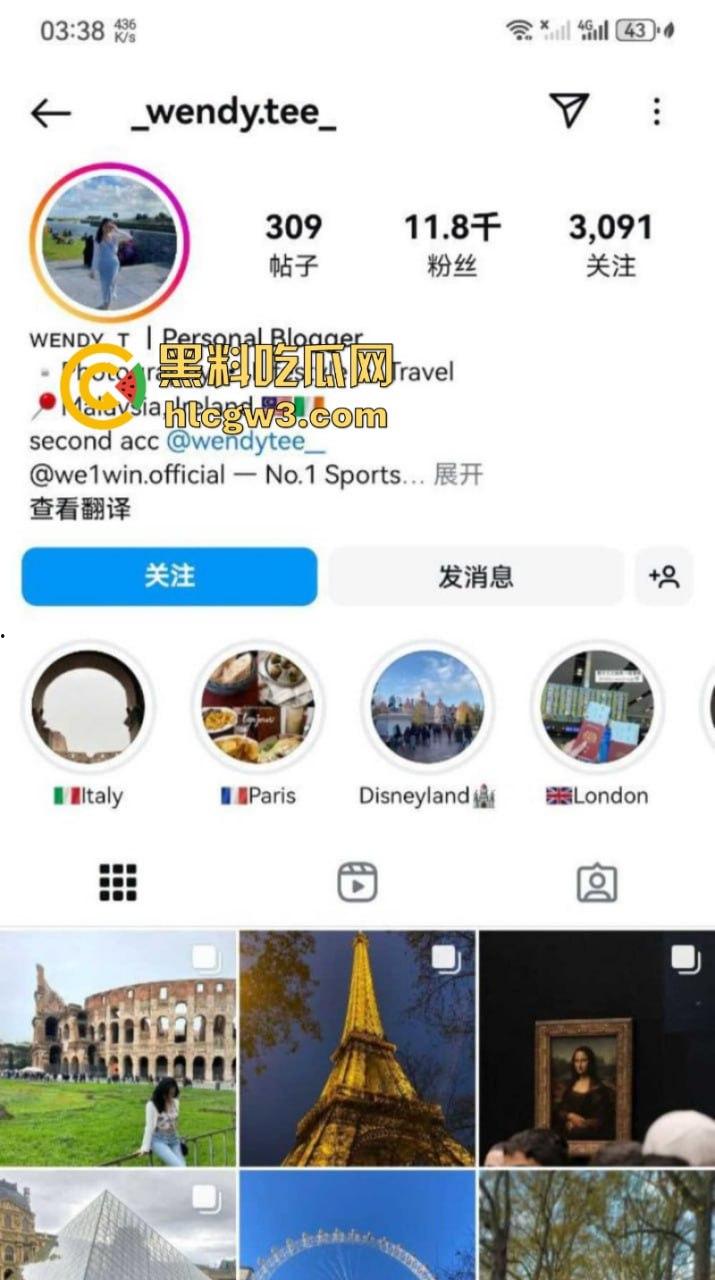The width and height of the screenshot is (715, 1280).
Task: Open suggested accounts add-person button
Action: point(664,576)
